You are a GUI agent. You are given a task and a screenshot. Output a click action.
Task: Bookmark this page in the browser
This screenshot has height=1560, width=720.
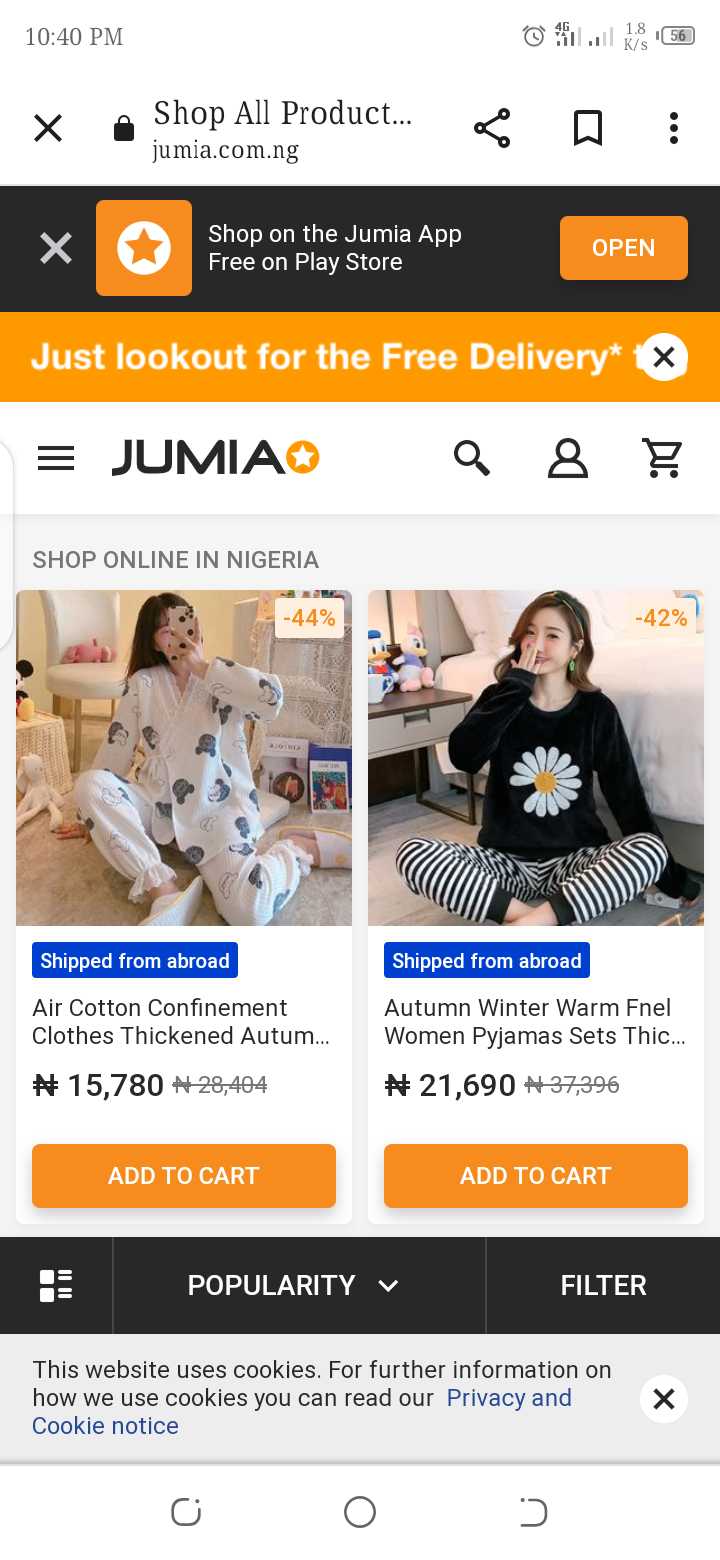tap(587, 128)
